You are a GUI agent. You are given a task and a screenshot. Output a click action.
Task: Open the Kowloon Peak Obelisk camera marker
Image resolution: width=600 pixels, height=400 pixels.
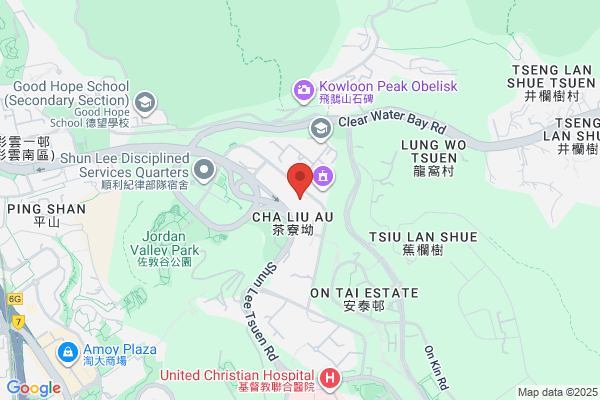(x=304, y=91)
